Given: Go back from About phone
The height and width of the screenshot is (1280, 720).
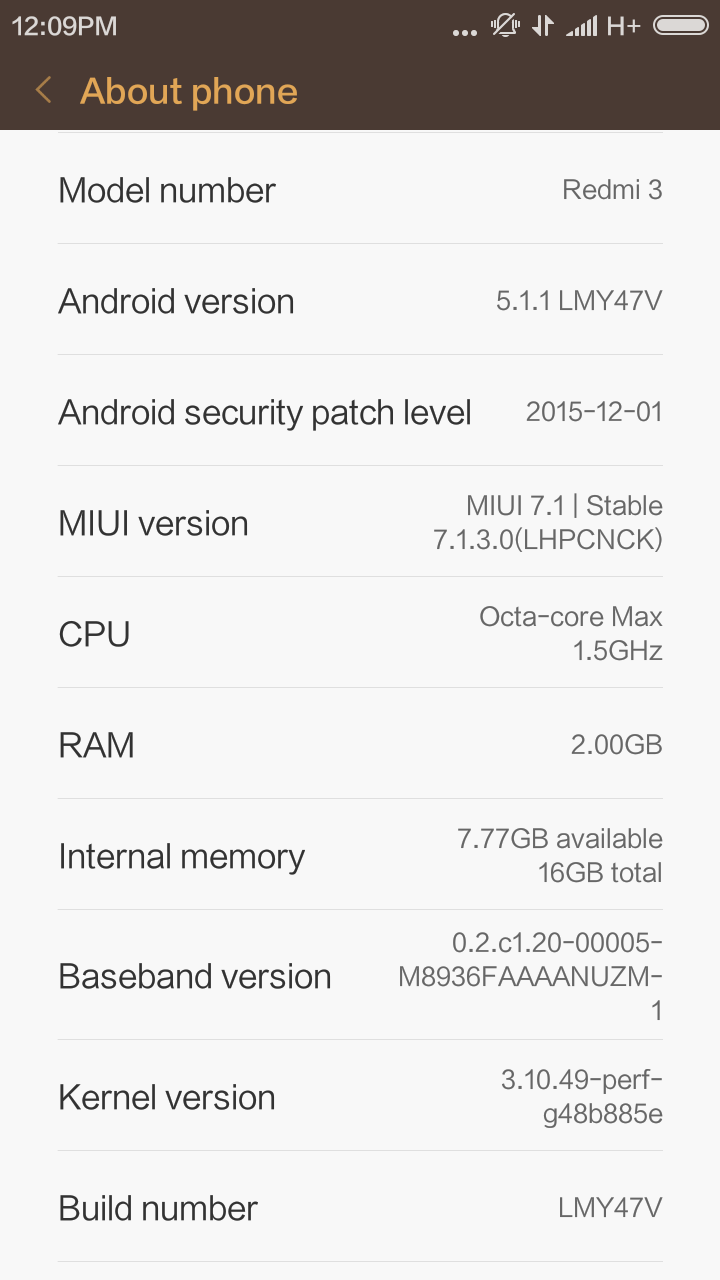Looking at the screenshot, I should [43, 91].
